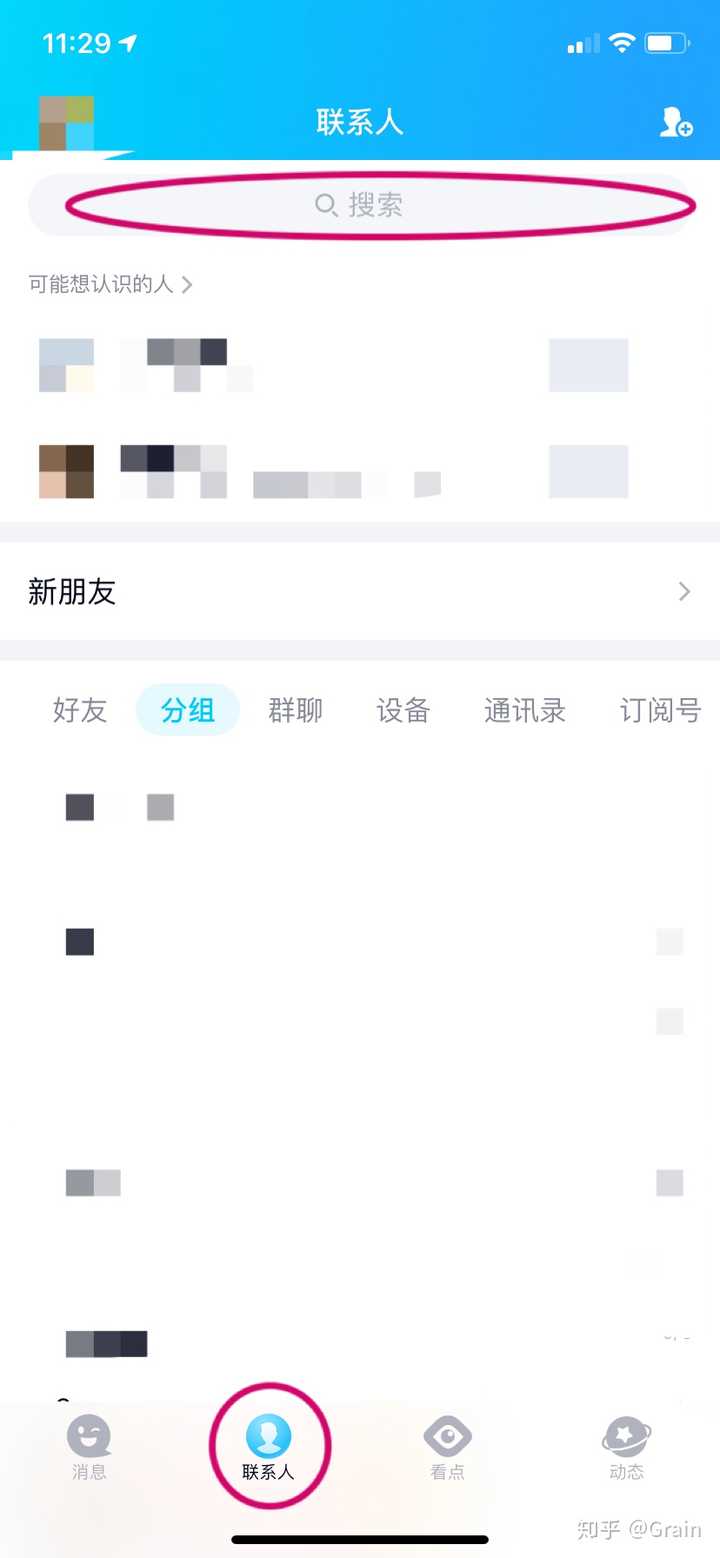
Task: Go to 消息 in bottom navigation
Action: (x=89, y=1448)
